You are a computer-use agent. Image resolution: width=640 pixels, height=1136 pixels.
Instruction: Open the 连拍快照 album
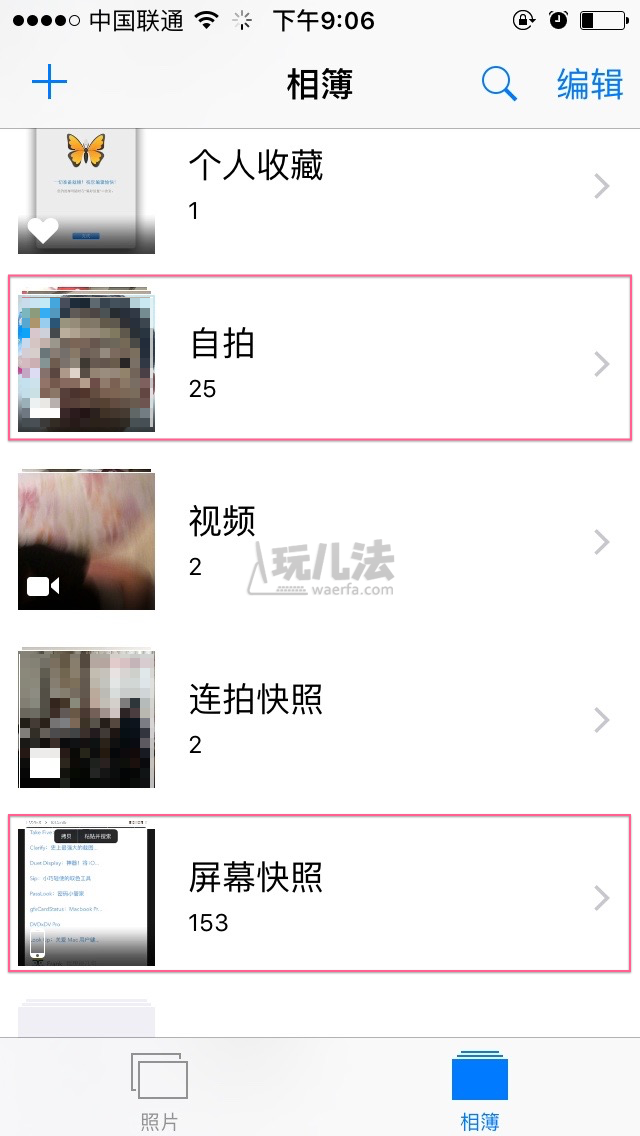[x=320, y=719]
